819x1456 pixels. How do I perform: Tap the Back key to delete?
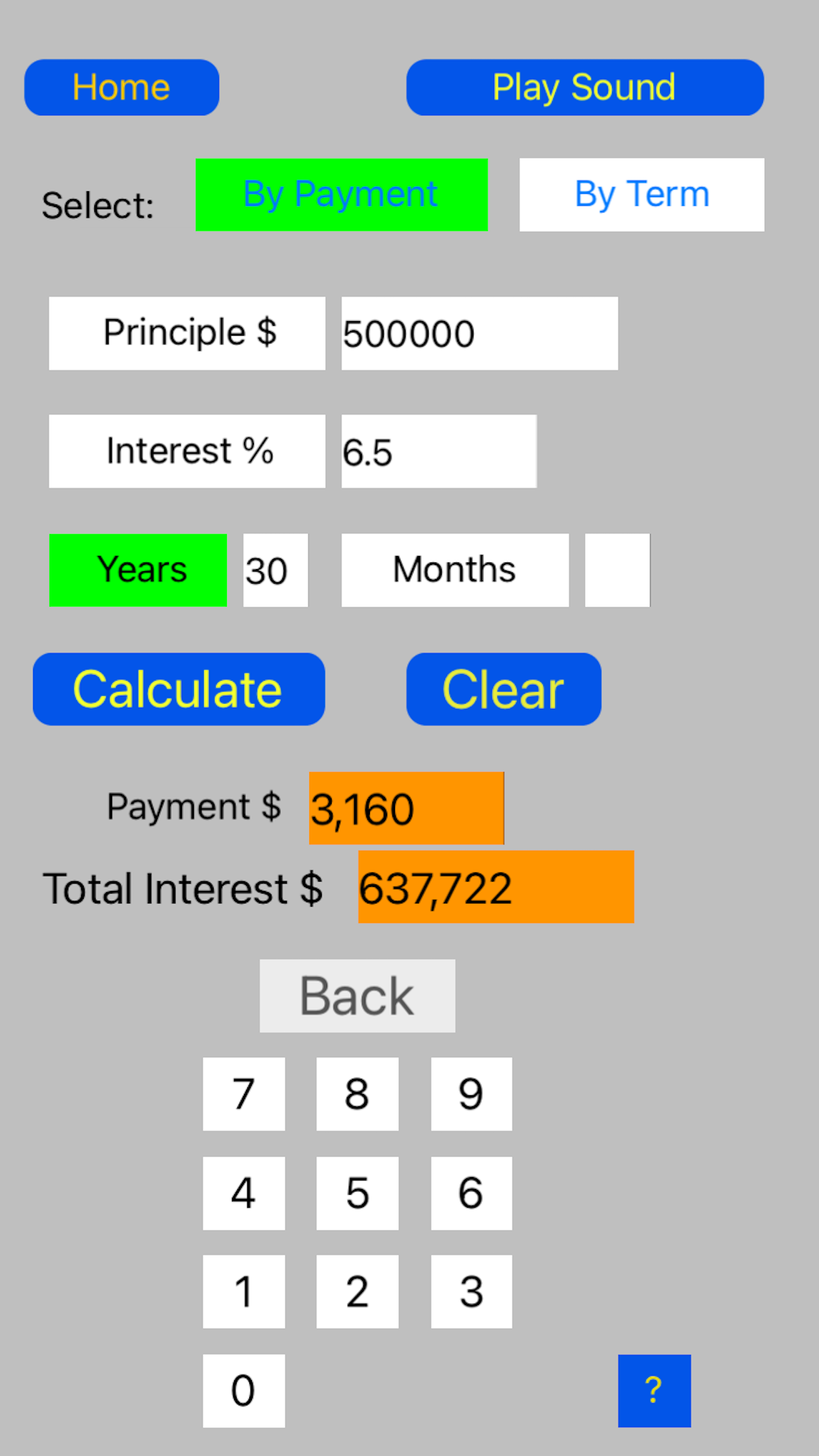(x=357, y=996)
